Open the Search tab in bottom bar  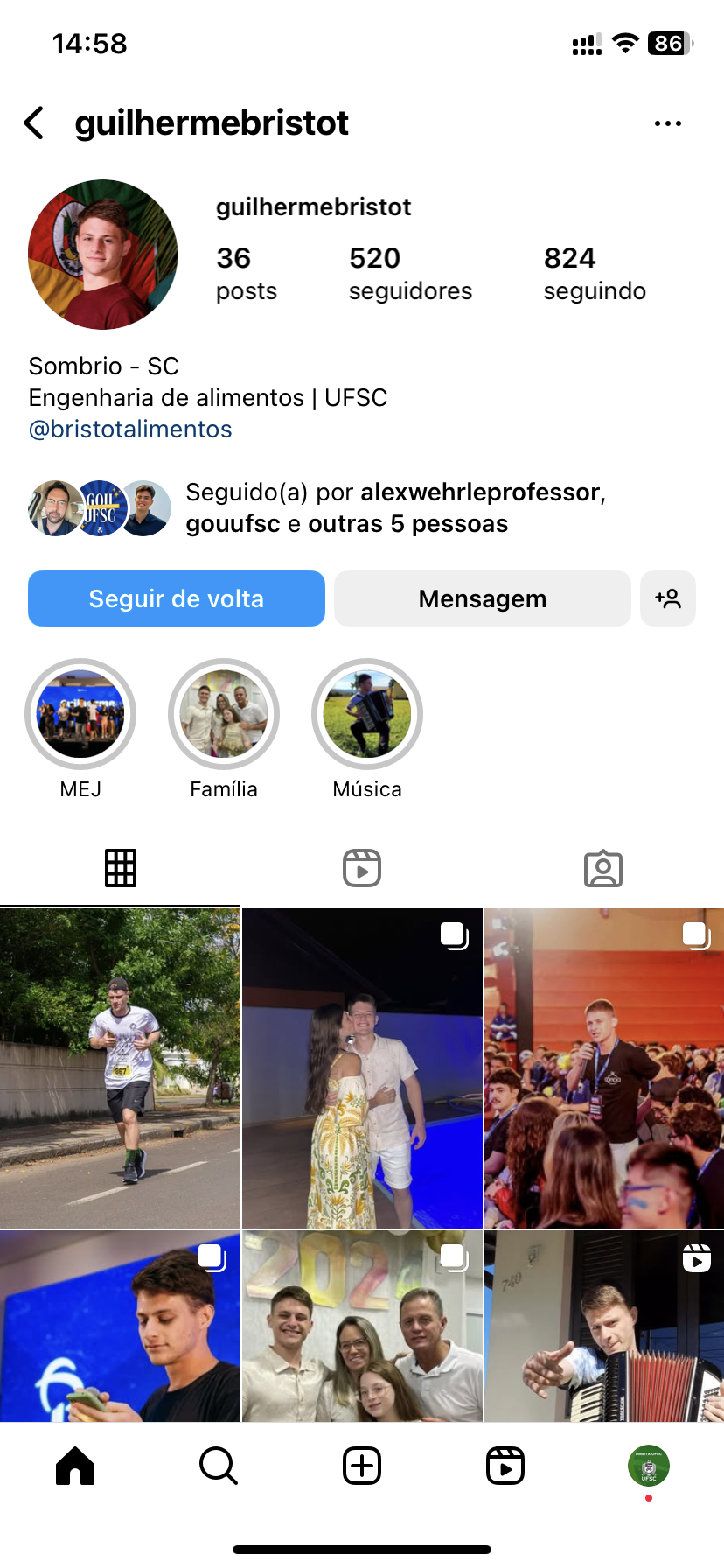click(218, 1466)
